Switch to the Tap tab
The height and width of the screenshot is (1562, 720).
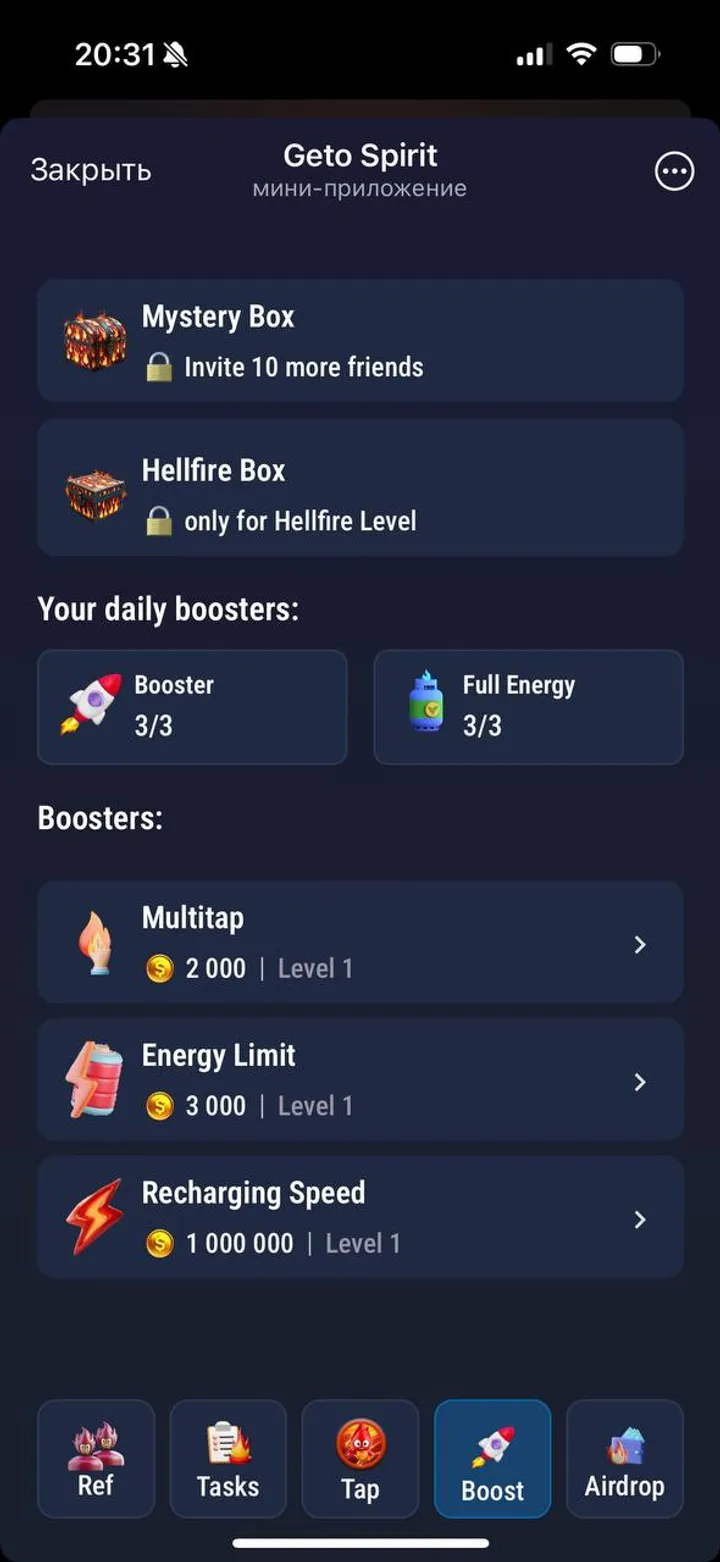(x=360, y=1459)
